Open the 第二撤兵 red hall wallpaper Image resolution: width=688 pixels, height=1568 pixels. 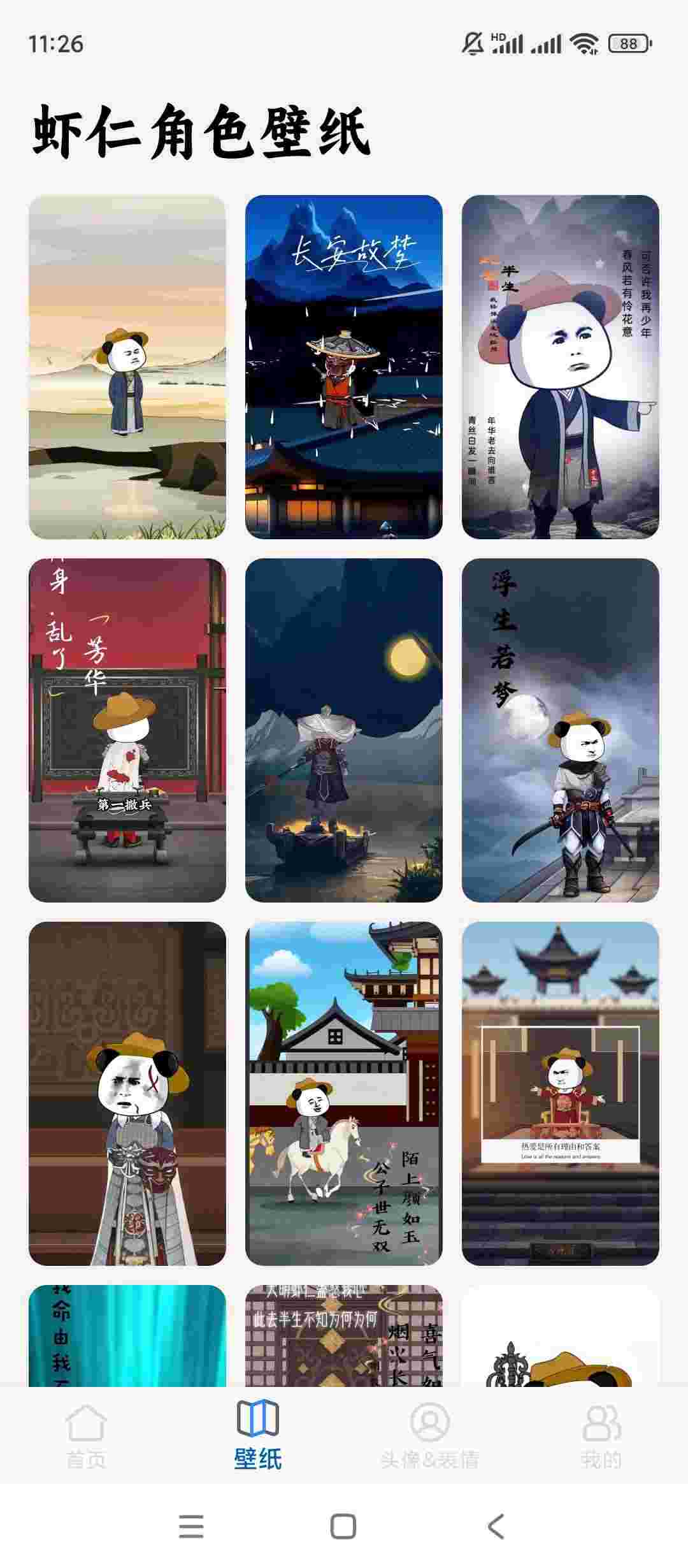point(127,730)
